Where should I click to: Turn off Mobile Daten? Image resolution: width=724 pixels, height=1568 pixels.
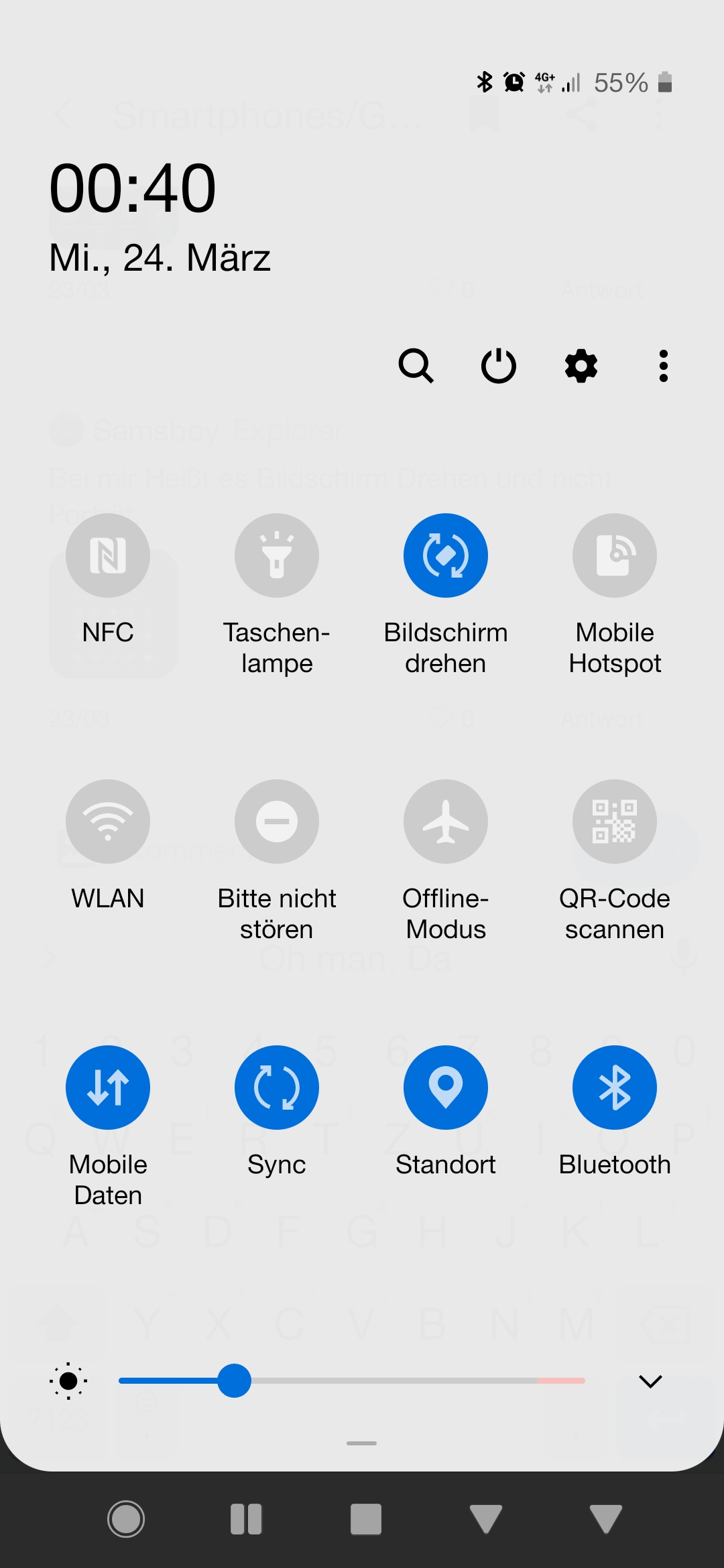click(108, 1088)
